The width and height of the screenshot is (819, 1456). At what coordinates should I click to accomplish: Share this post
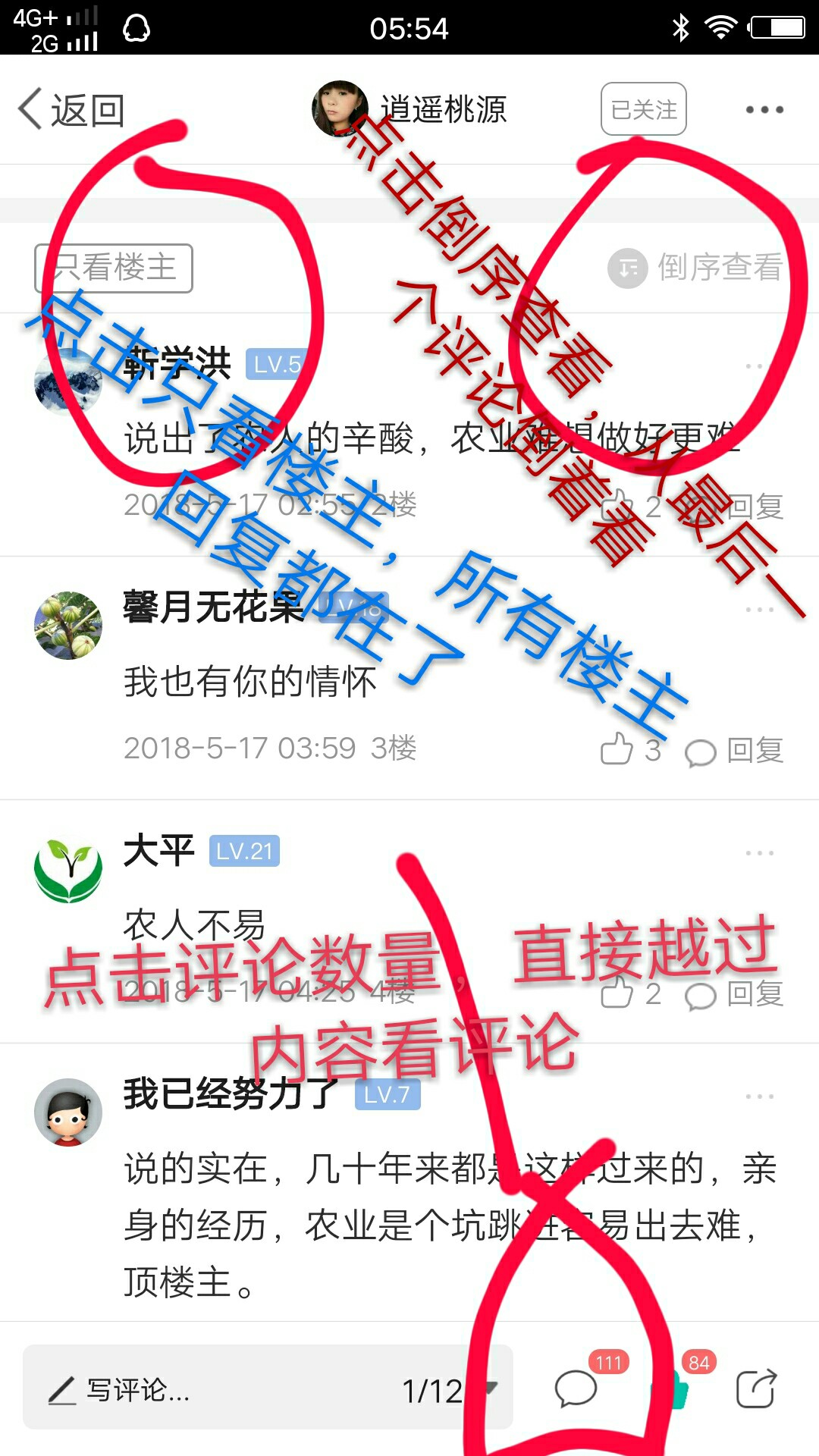pyautogui.click(x=757, y=1389)
